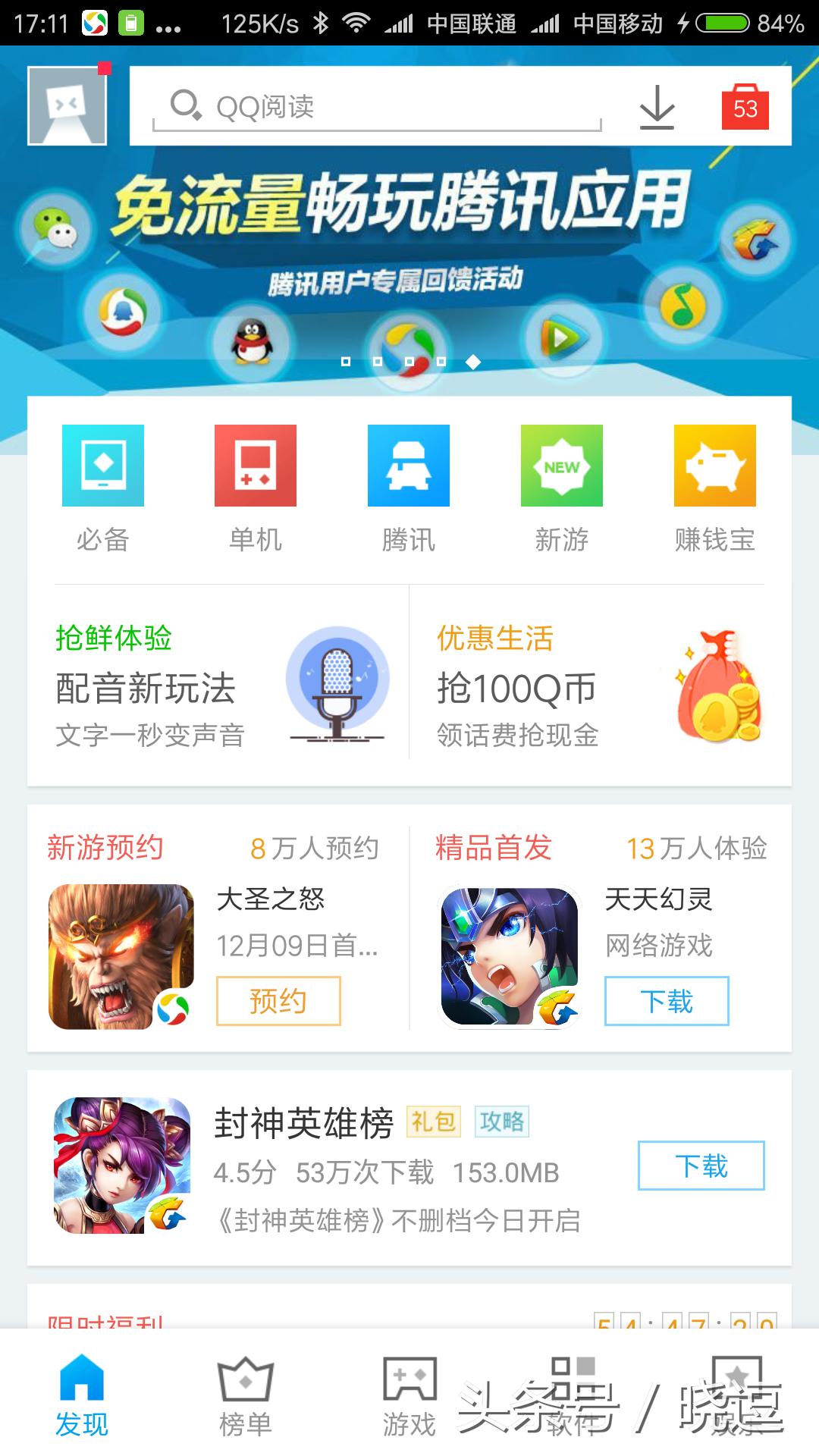
Task: Download 封神英雄榜 with its 下载 button
Action: 700,1166
